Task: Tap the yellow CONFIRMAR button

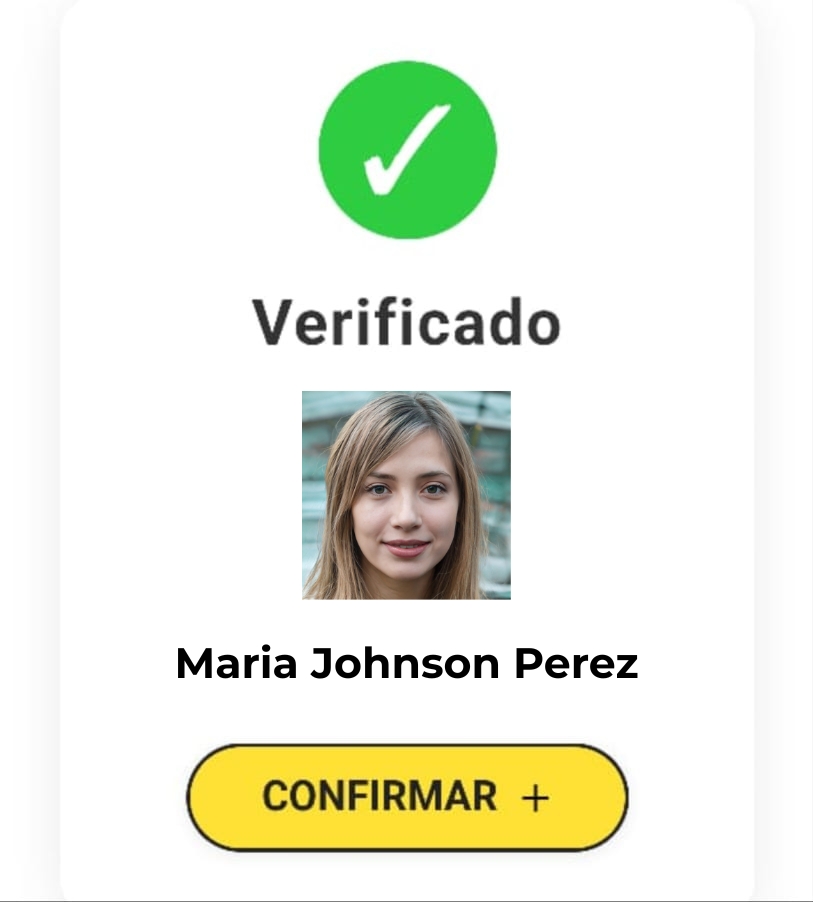Action: pos(407,797)
